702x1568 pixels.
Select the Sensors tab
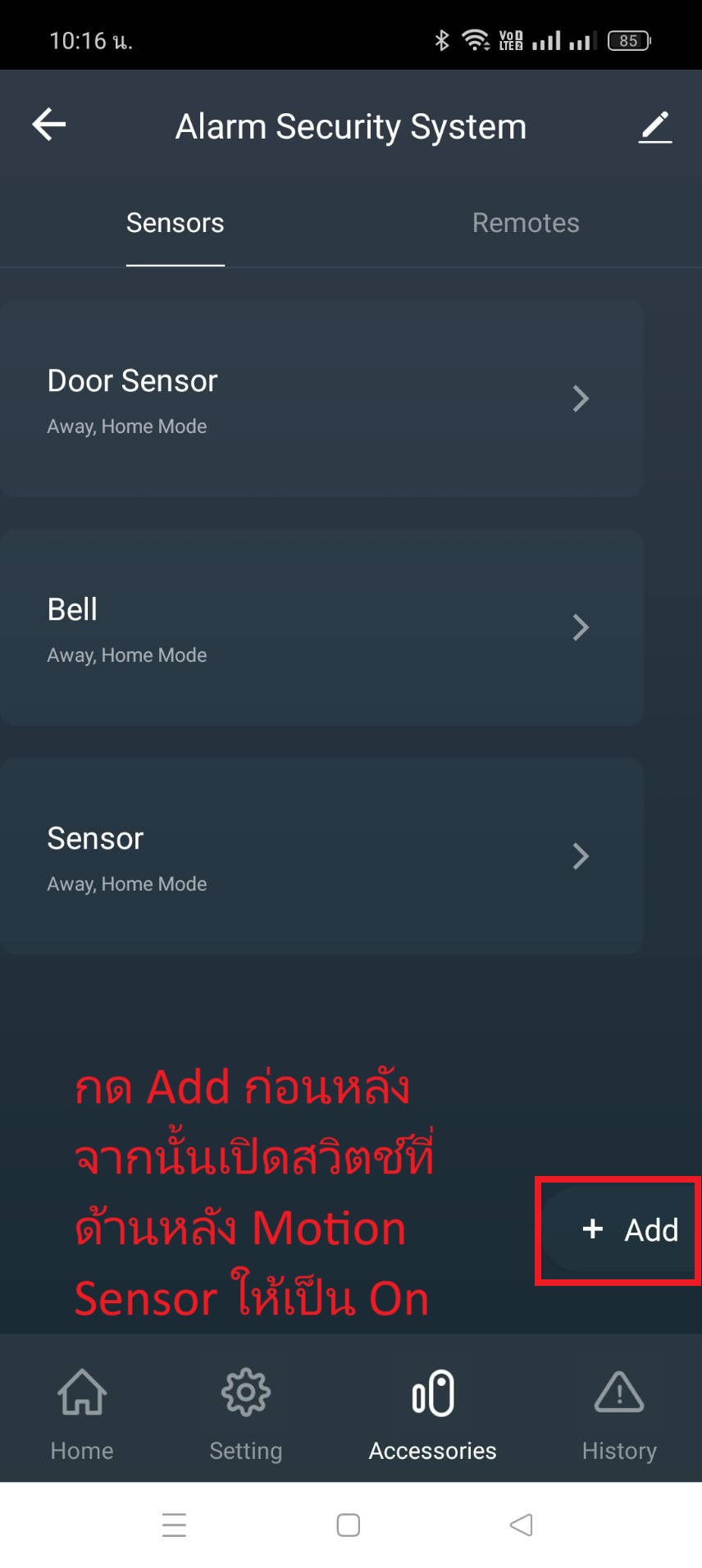coord(175,223)
